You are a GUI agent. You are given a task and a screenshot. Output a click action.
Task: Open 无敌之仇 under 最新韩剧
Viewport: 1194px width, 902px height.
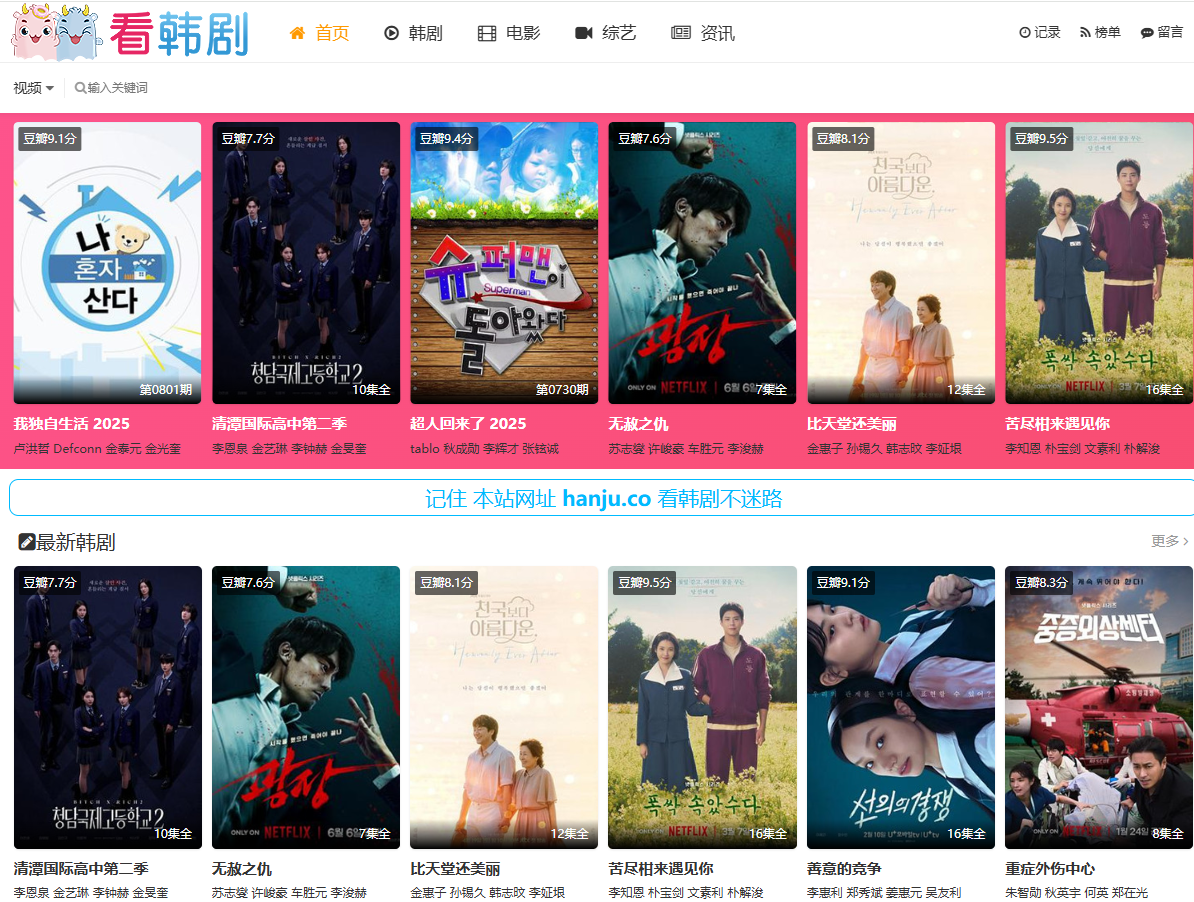click(306, 707)
